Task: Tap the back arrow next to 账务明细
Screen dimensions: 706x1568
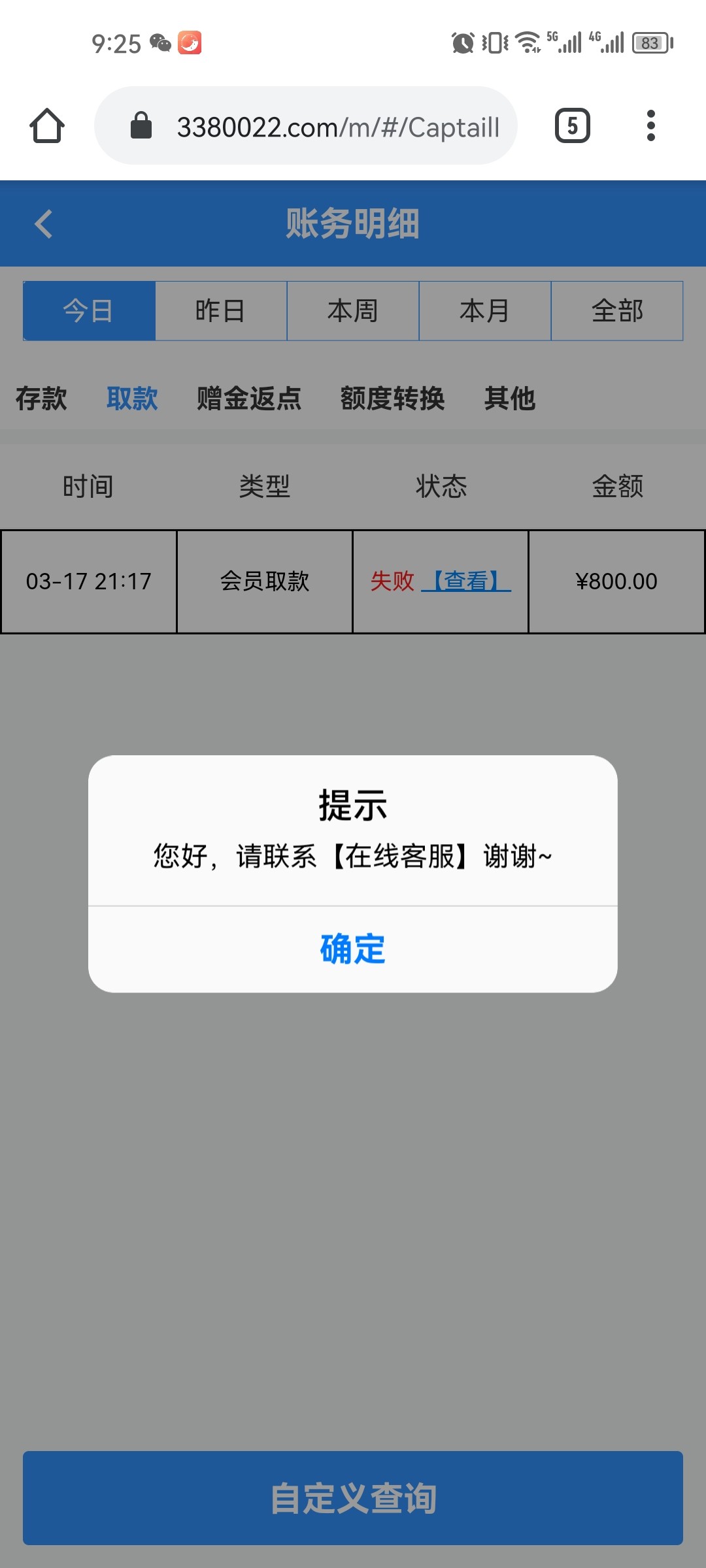Action: point(43,223)
